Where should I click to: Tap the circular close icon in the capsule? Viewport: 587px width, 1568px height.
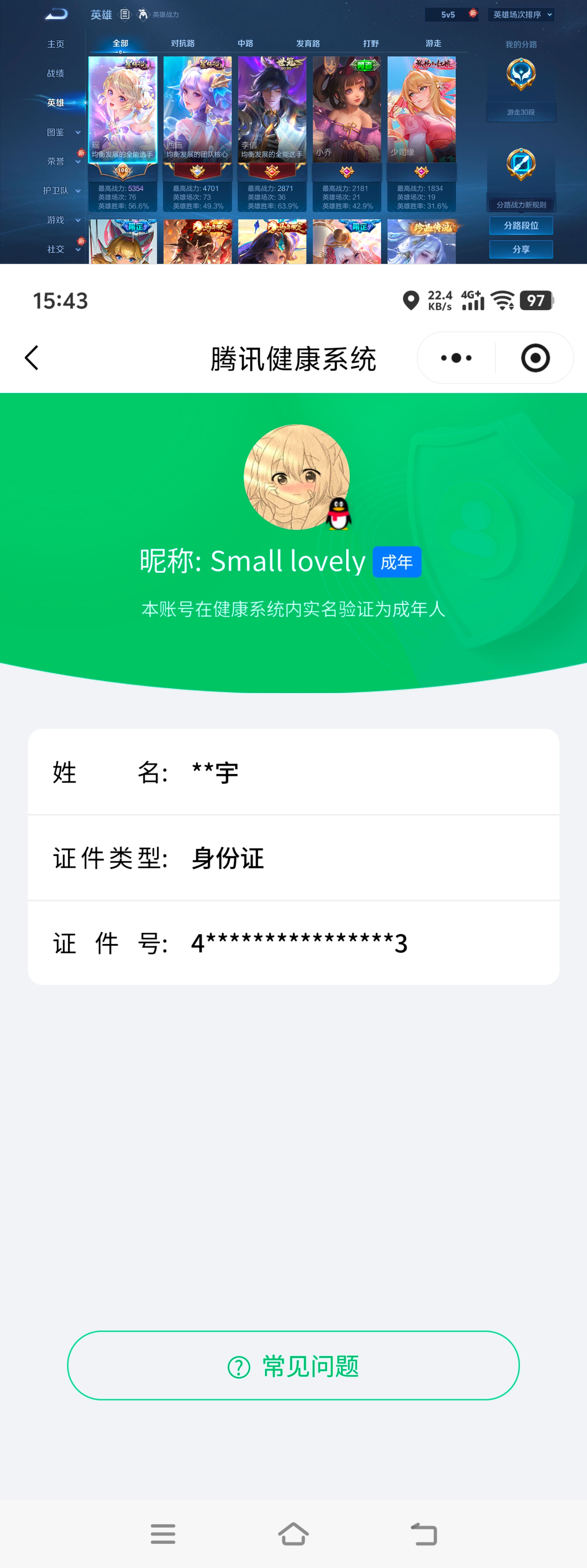535,358
